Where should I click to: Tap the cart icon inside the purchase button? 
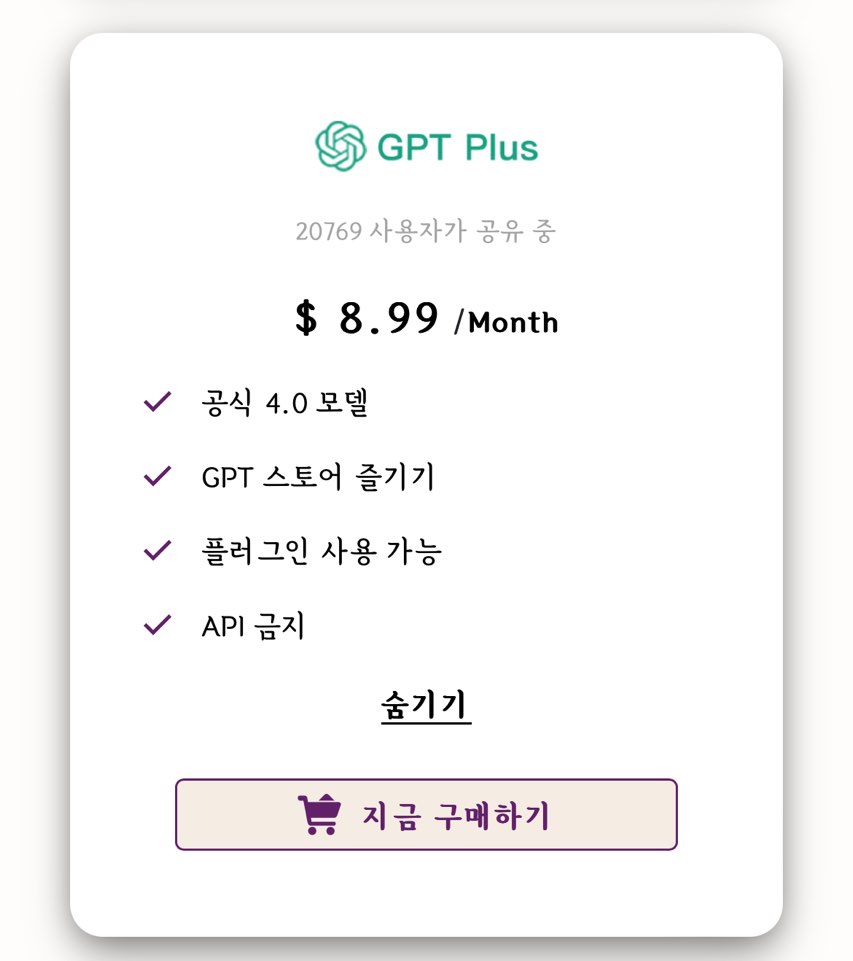(x=317, y=815)
